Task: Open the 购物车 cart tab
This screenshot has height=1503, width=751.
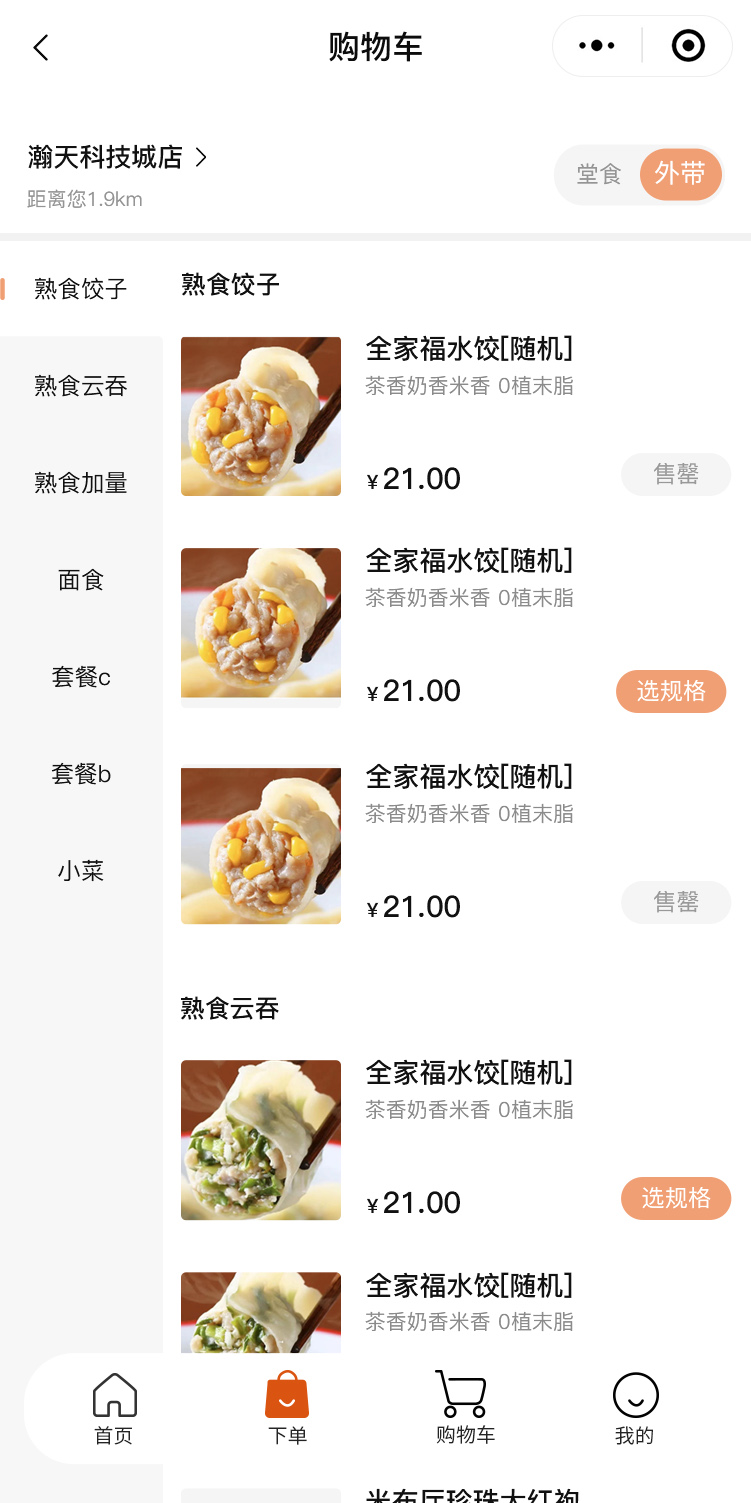Action: (465, 1409)
